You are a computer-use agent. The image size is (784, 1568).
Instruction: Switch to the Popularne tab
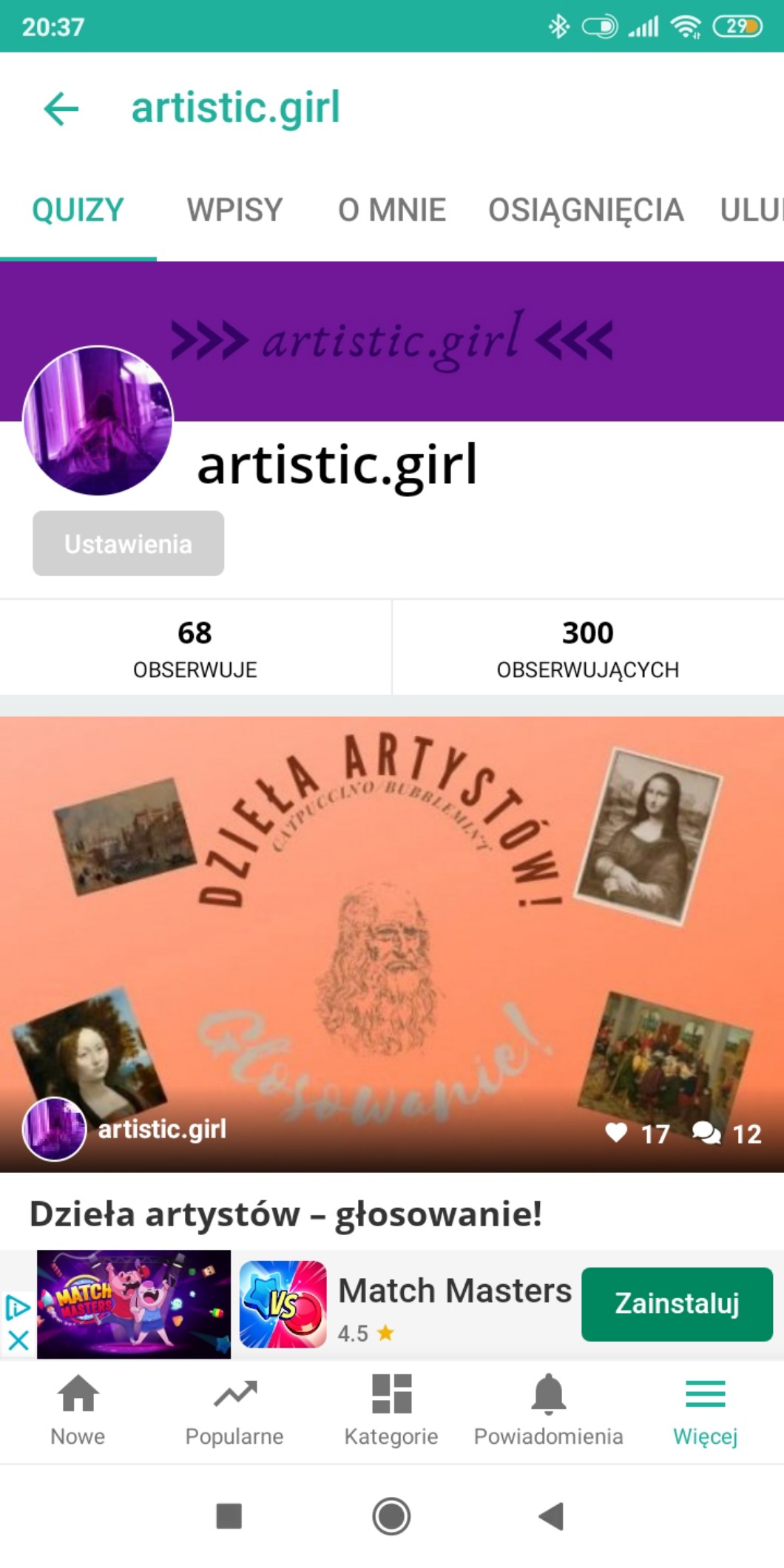point(234,1410)
